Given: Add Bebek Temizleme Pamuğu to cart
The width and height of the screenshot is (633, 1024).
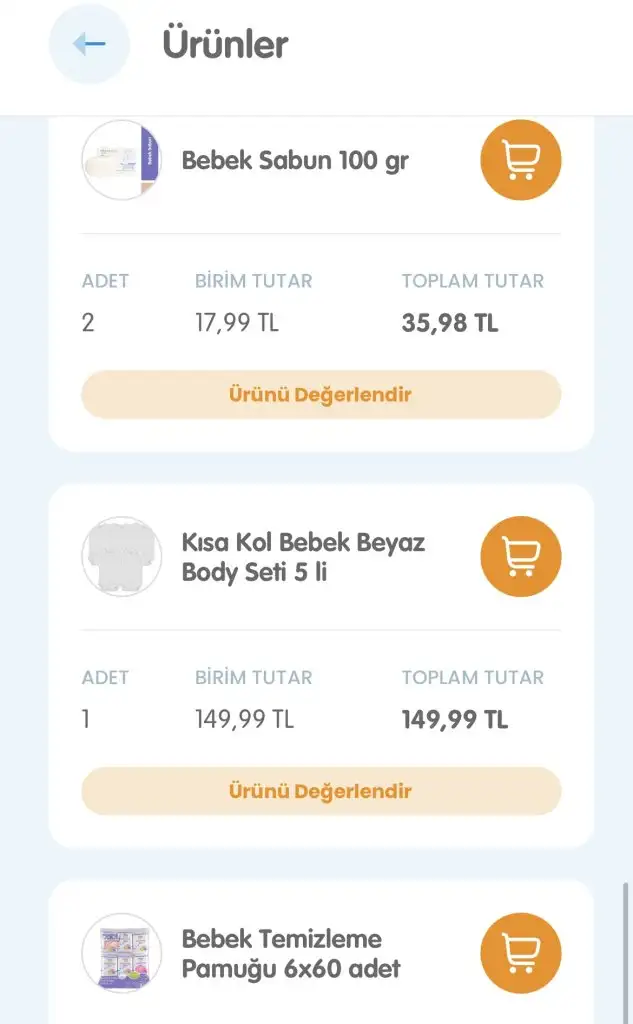Looking at the screenshot, I should click(520, 953).
